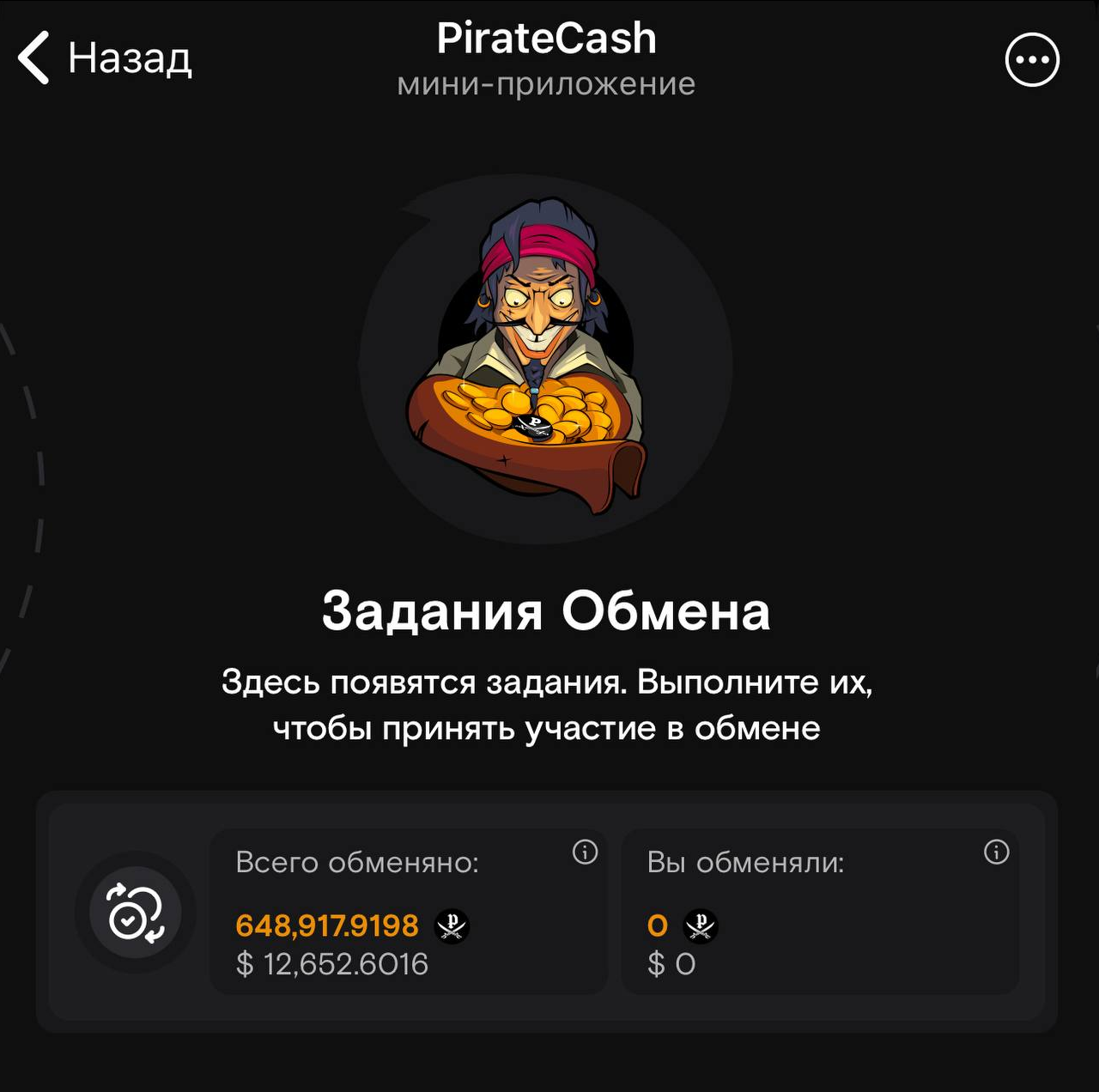This screenshot has height=1092, width=1099.
Task: Open the mini app overflow menu
Action: tap(1032, 60)
